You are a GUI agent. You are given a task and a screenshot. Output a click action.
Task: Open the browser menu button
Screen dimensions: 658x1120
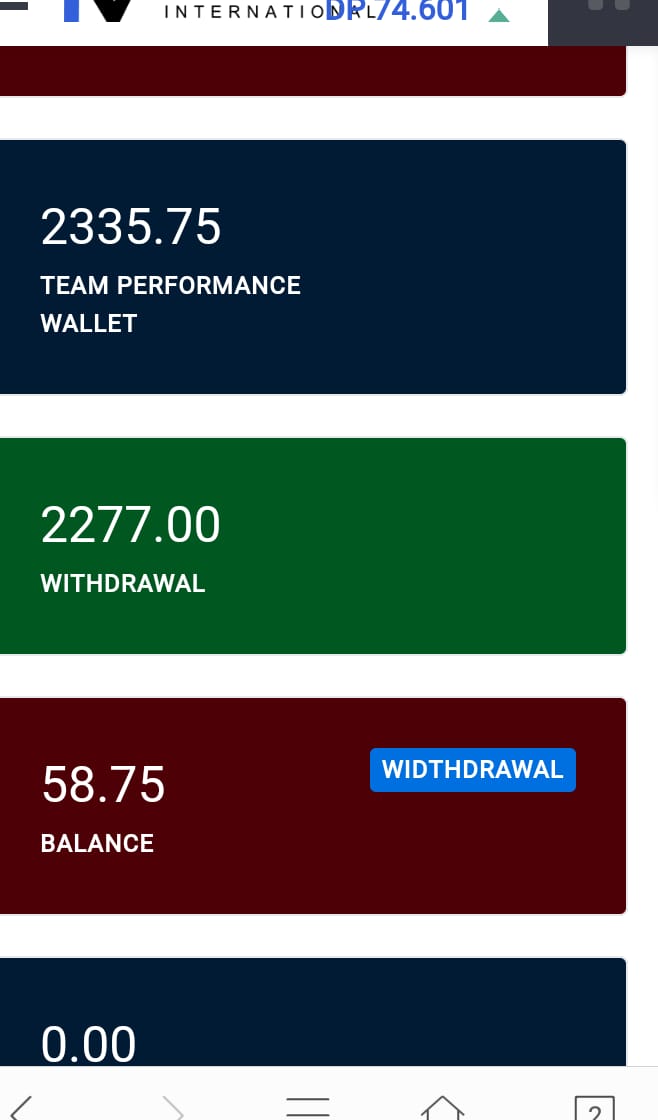pyautogui.click(x=307, y=1107)
